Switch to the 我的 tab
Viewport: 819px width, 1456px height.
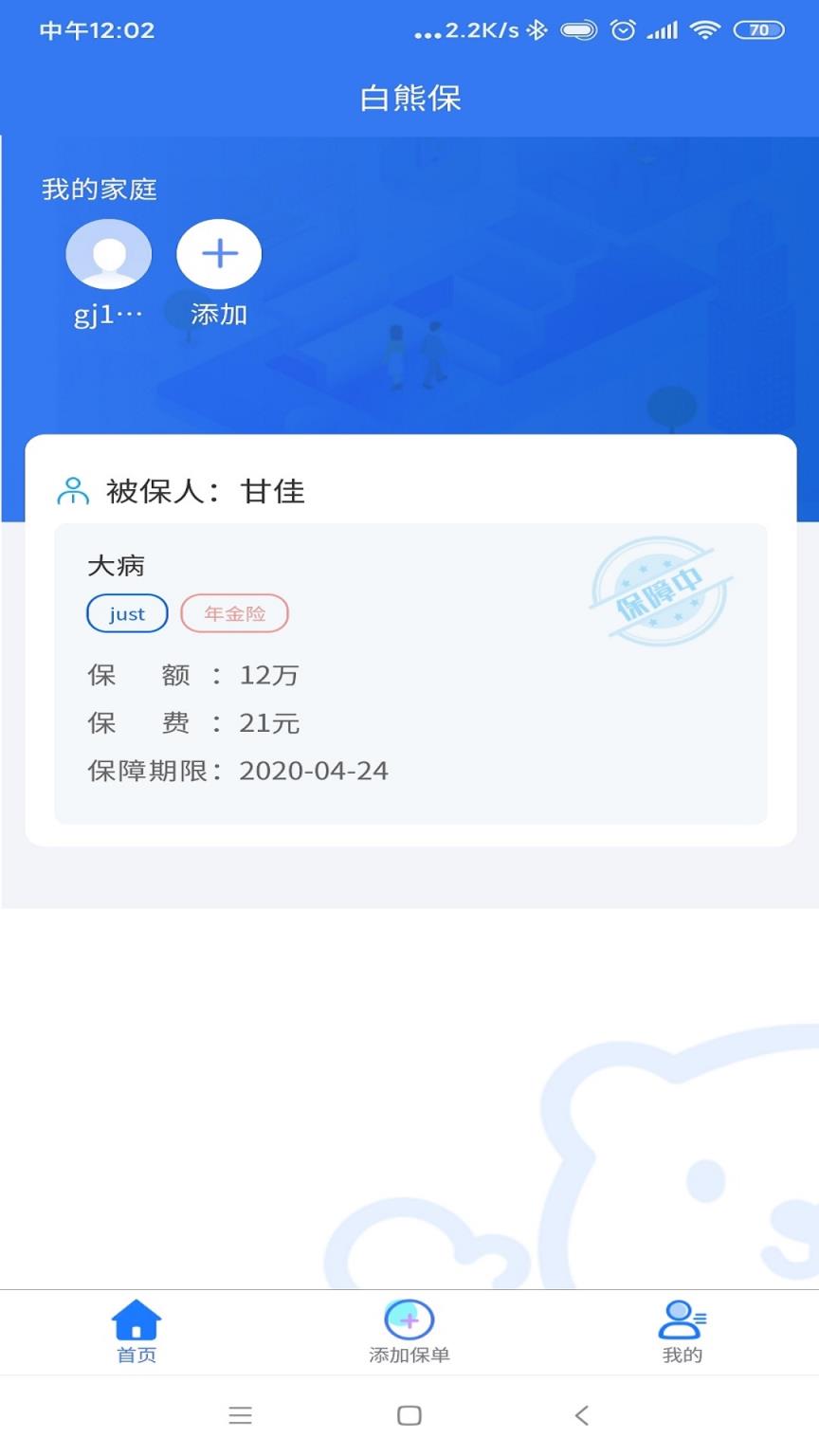coord(681,1331)
